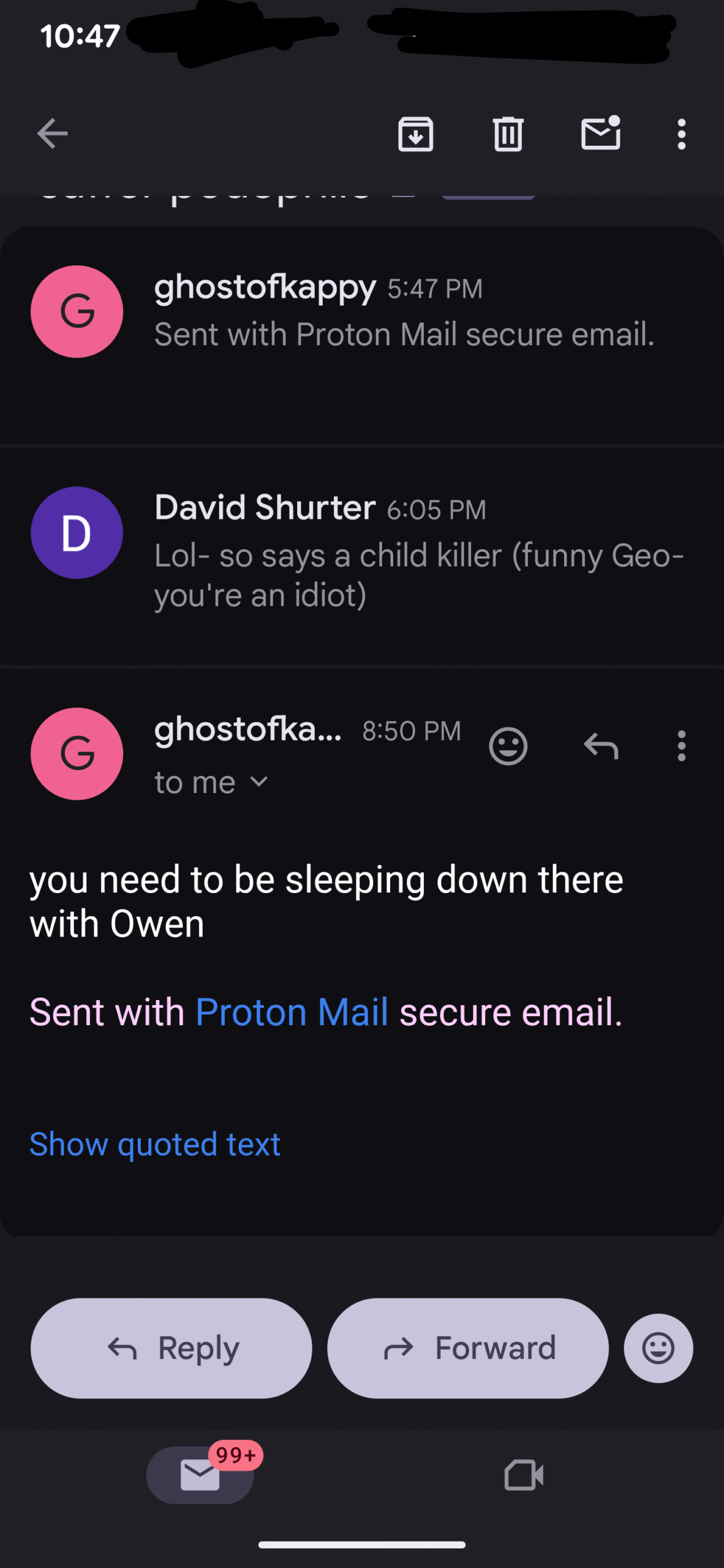
Task: Show quoted text in the message
Action: pos(155,1144)
